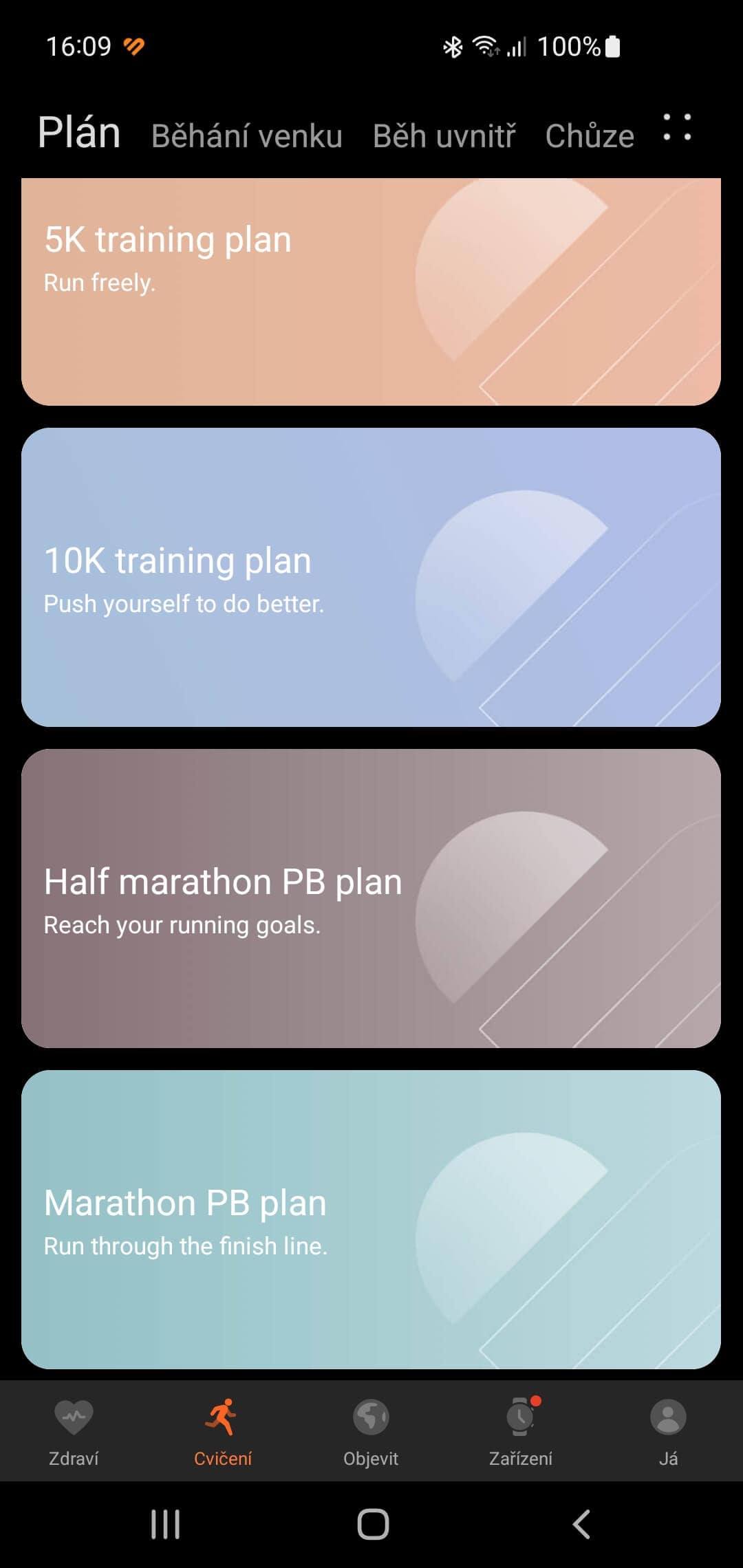The width and height of the screenshot is (743, 1568).
Task: Go to the Zdraví tab
Action: (74, 1432)
